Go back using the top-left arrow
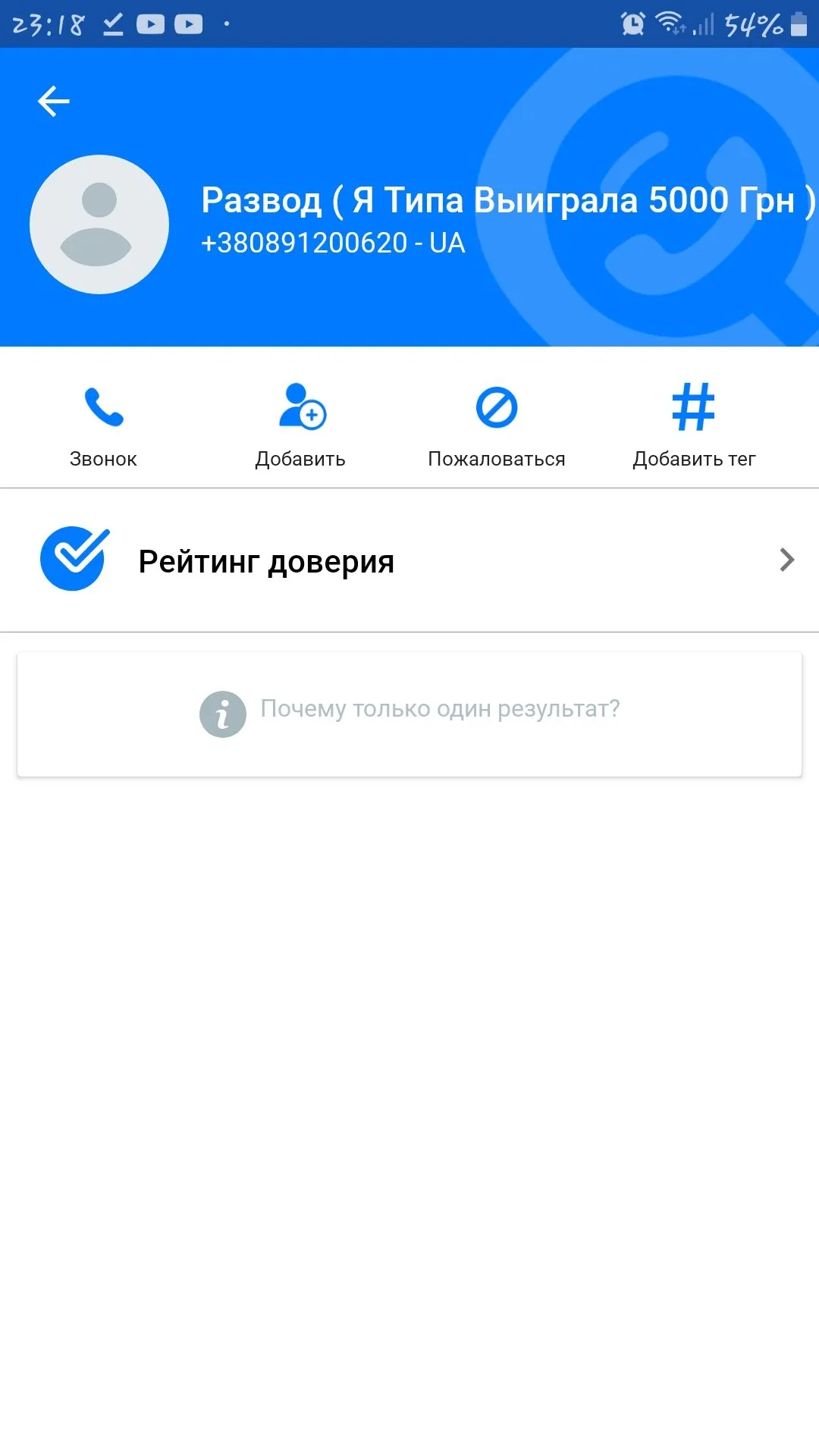Screen dimensions: 819x1456 [53, 101]
